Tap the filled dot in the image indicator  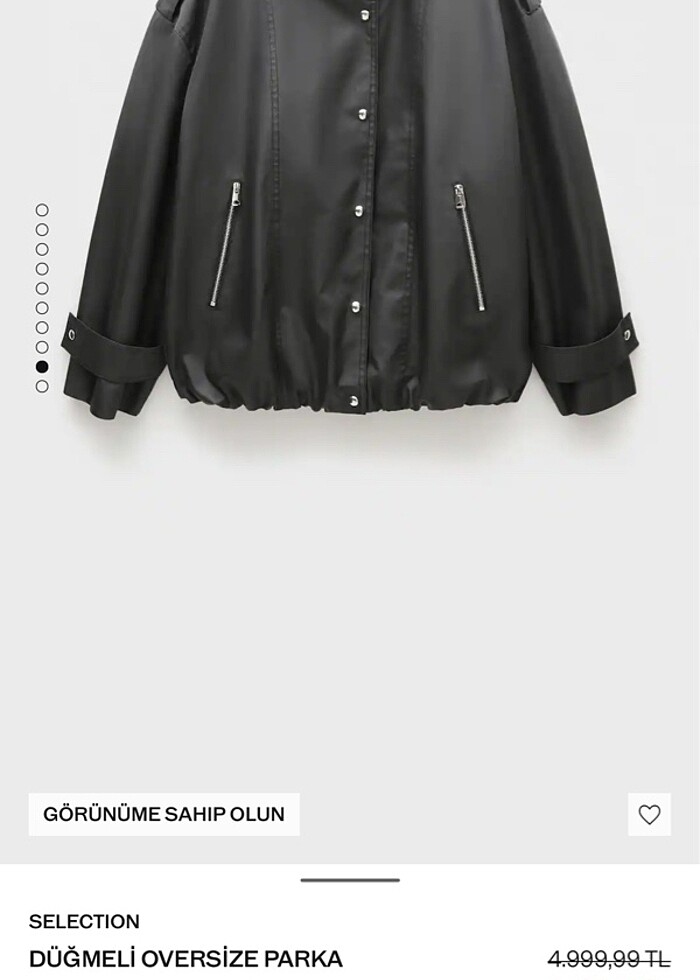tap(42, 367)
